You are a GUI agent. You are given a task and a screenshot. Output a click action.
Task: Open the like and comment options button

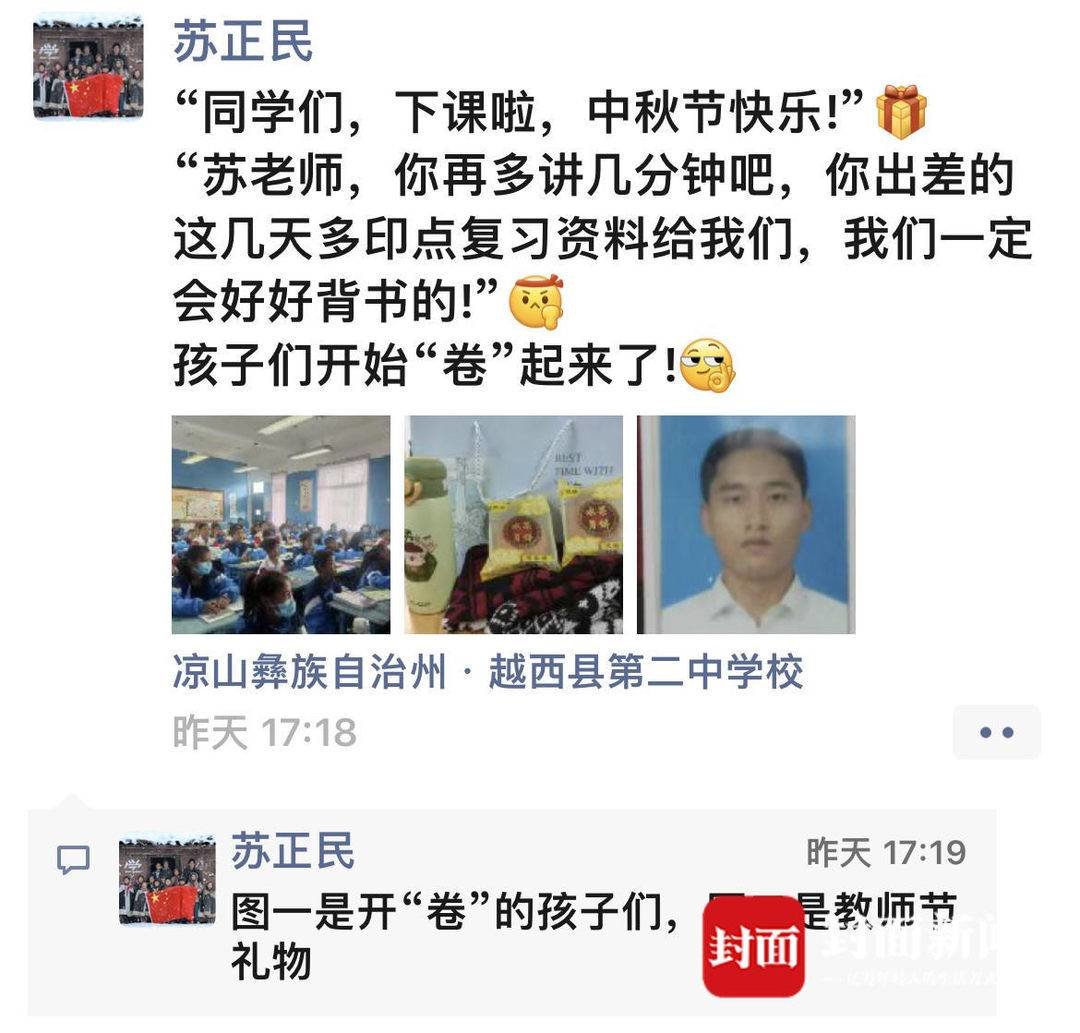[996, 732]
